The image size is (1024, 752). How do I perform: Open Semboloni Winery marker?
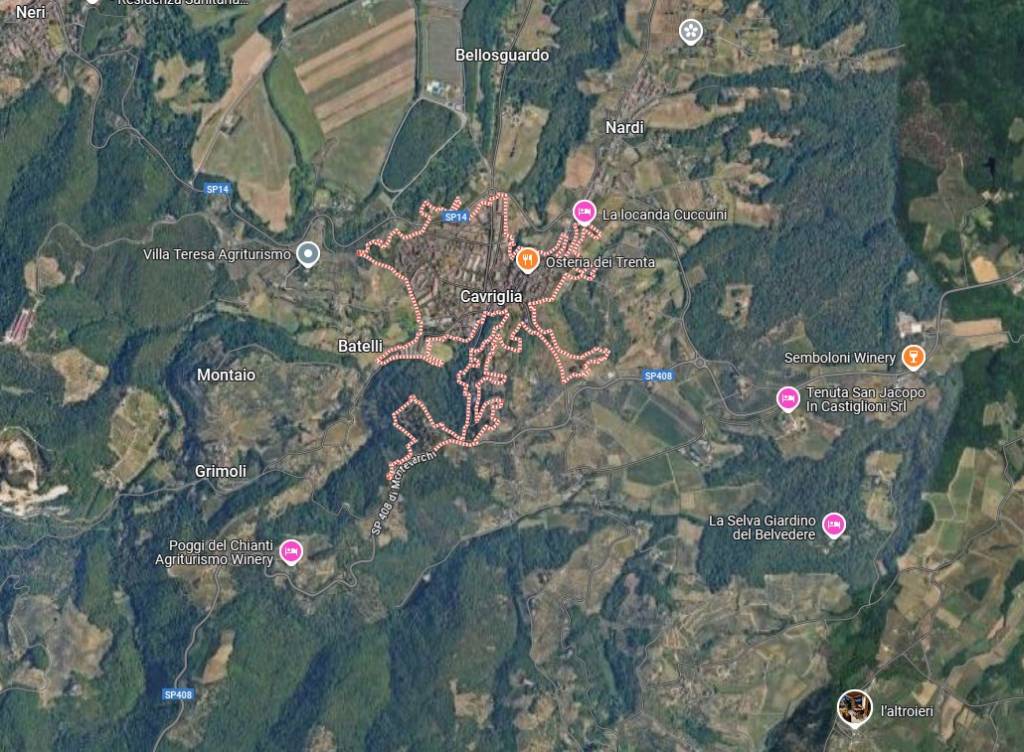912,356
